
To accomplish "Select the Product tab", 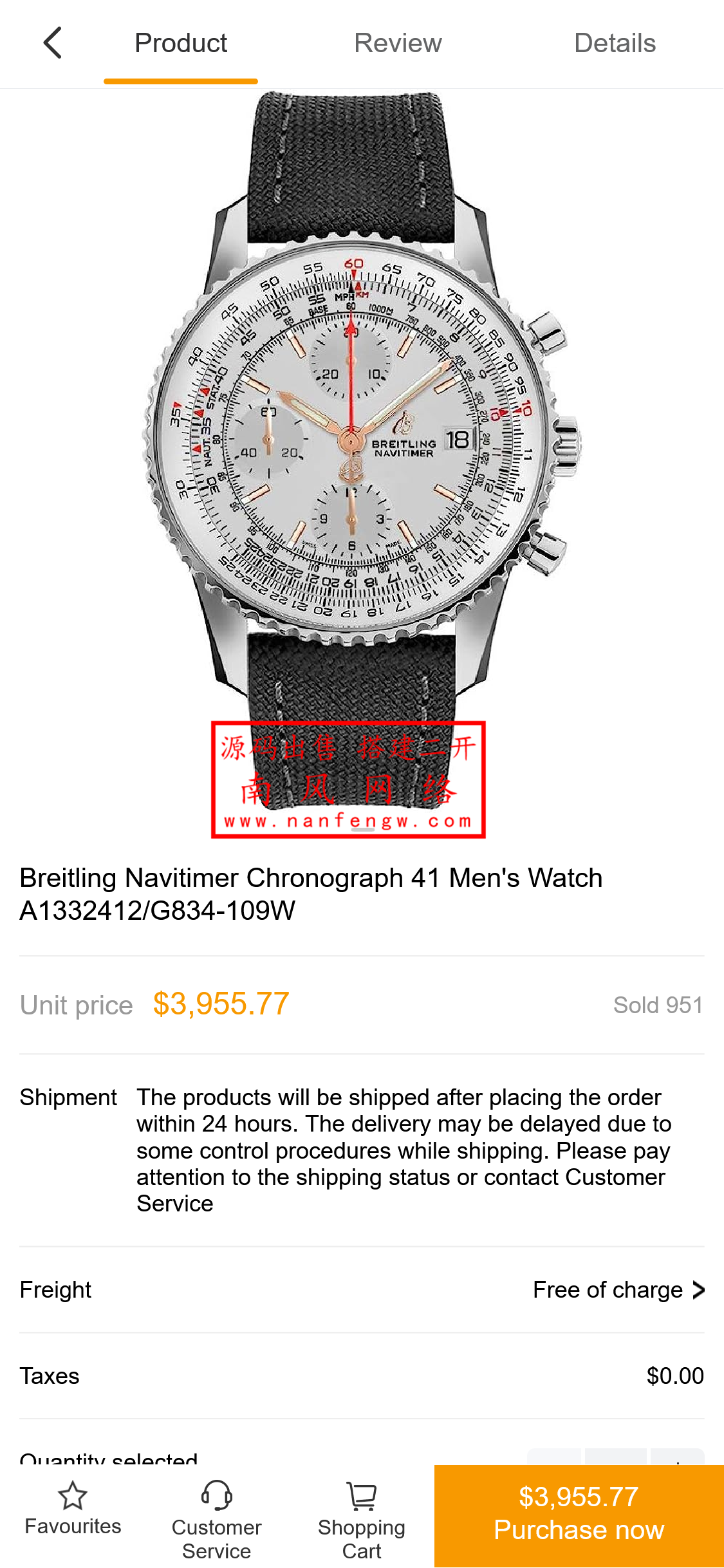I will [x=181, y=43].
